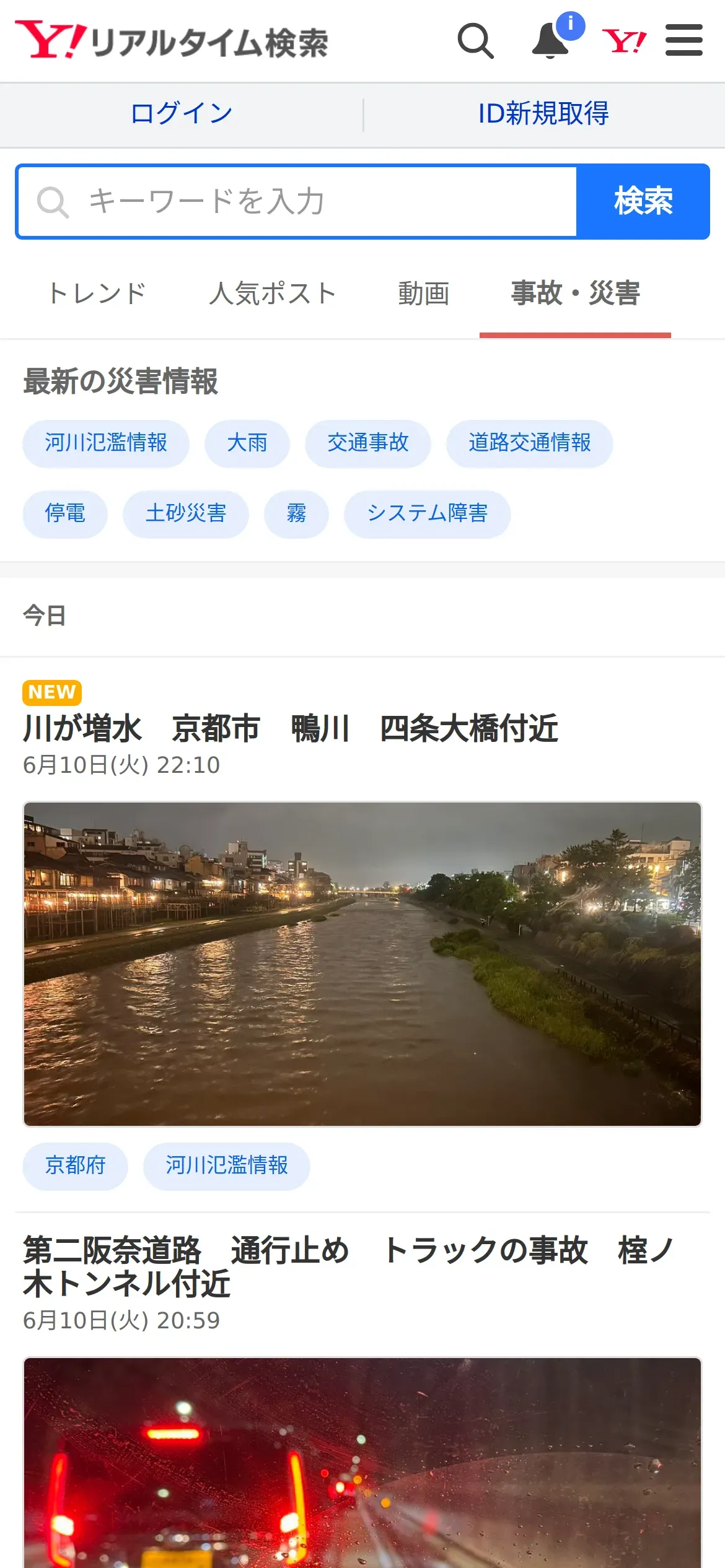Tap the blue 検索 button
This screenshot has width=725, height=1568.
click(643, 201)
